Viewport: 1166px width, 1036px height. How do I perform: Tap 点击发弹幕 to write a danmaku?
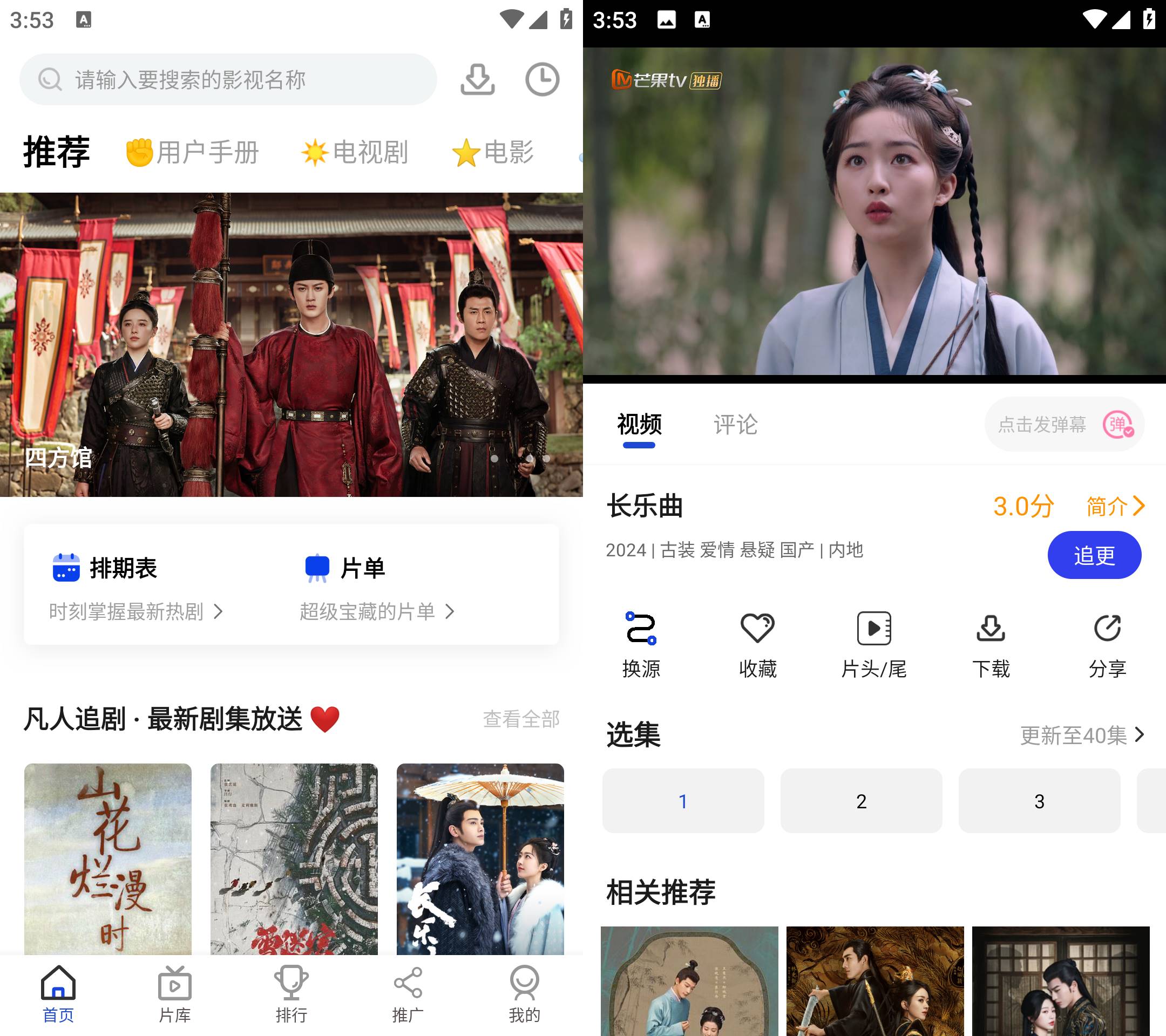pos(1043,425)
